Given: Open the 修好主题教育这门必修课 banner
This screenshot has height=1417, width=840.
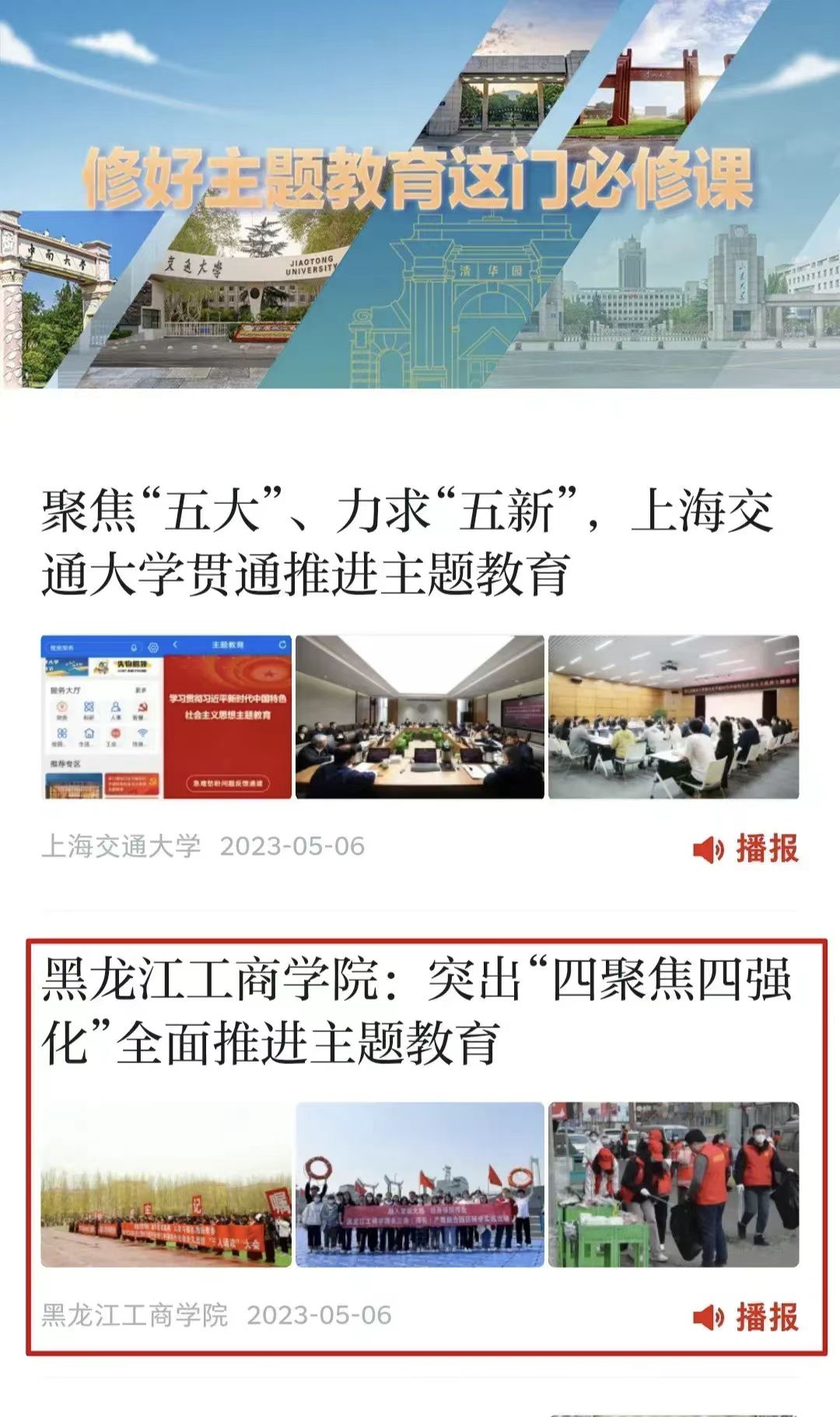Looking at the screenshot, I should 420,194.
